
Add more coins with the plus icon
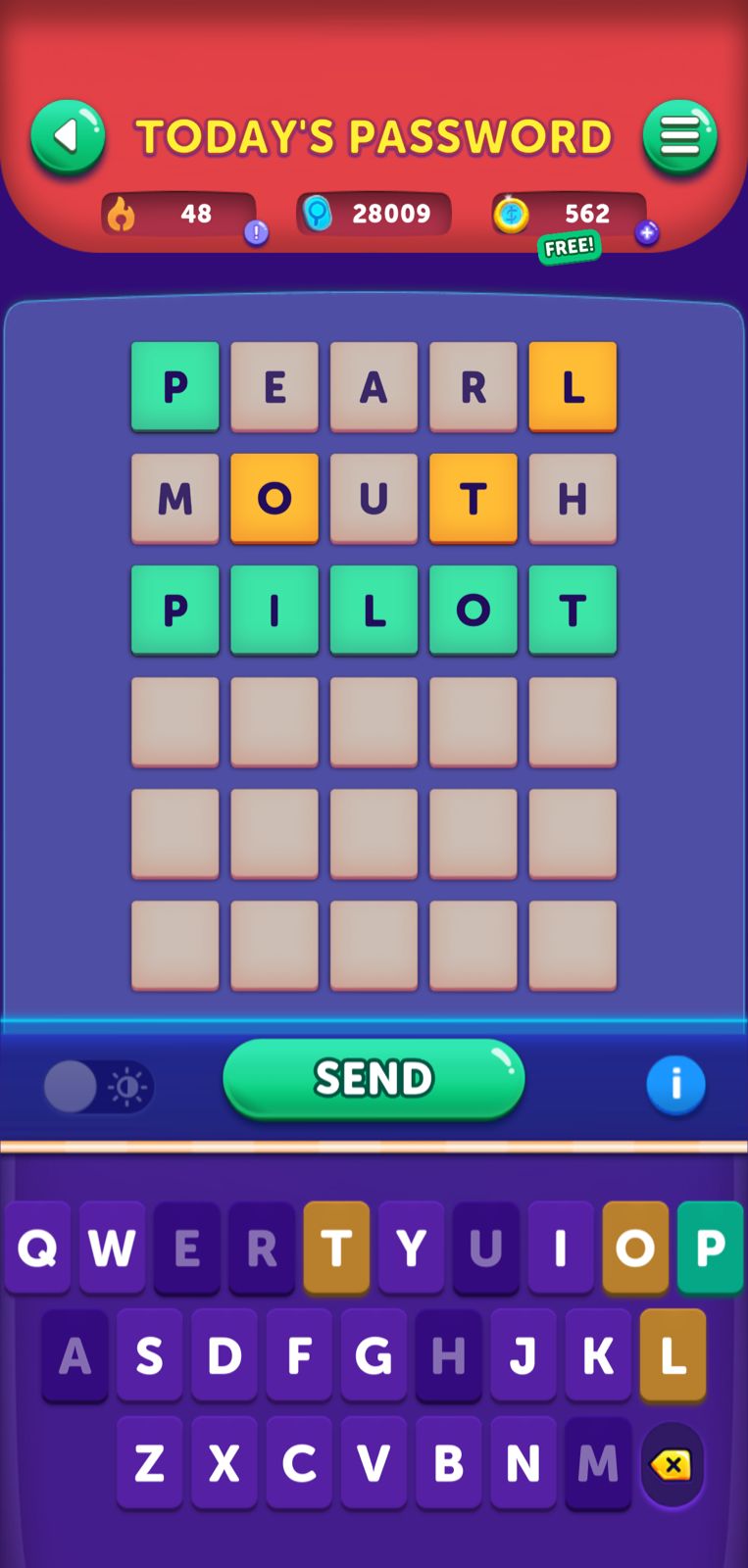646,233
